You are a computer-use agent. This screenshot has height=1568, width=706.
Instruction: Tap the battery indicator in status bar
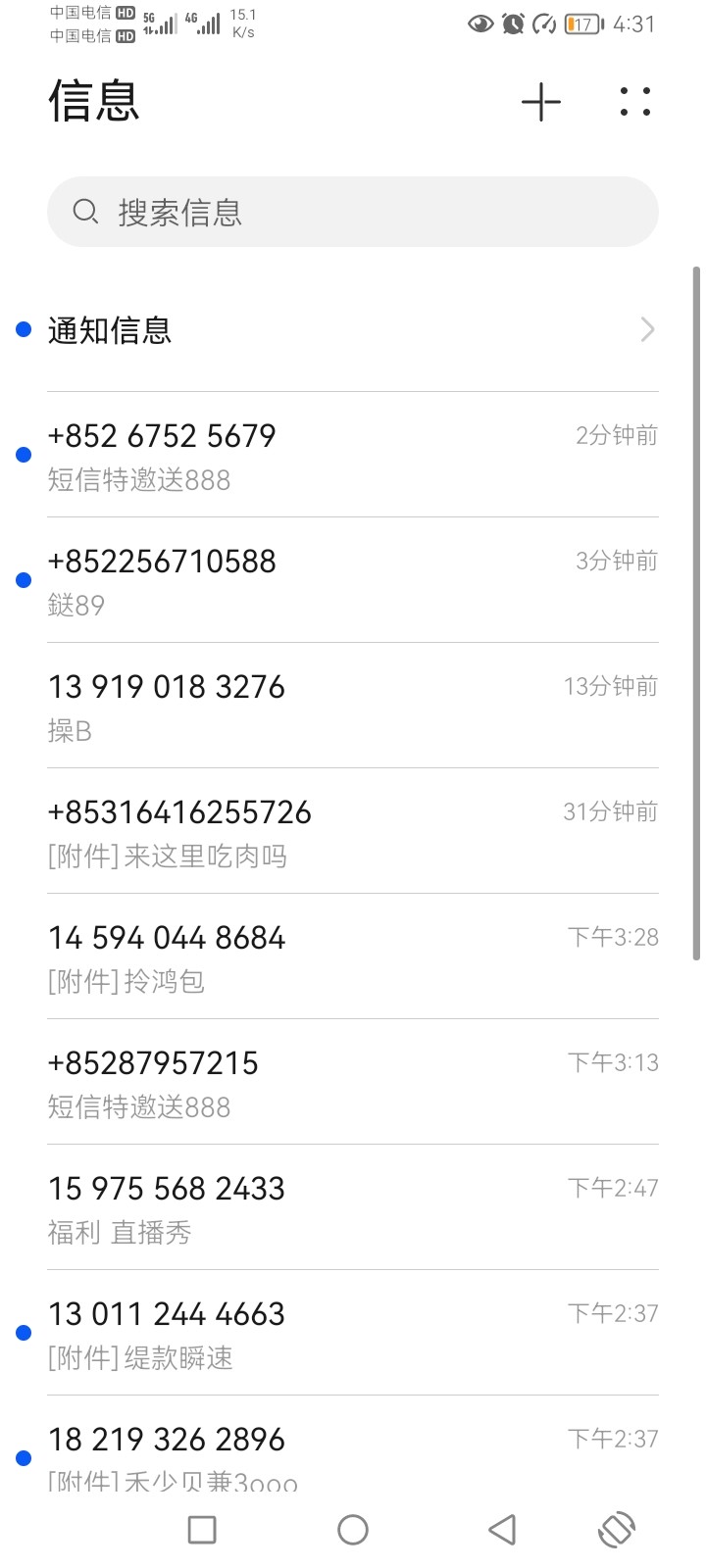[x=580, y=24]
